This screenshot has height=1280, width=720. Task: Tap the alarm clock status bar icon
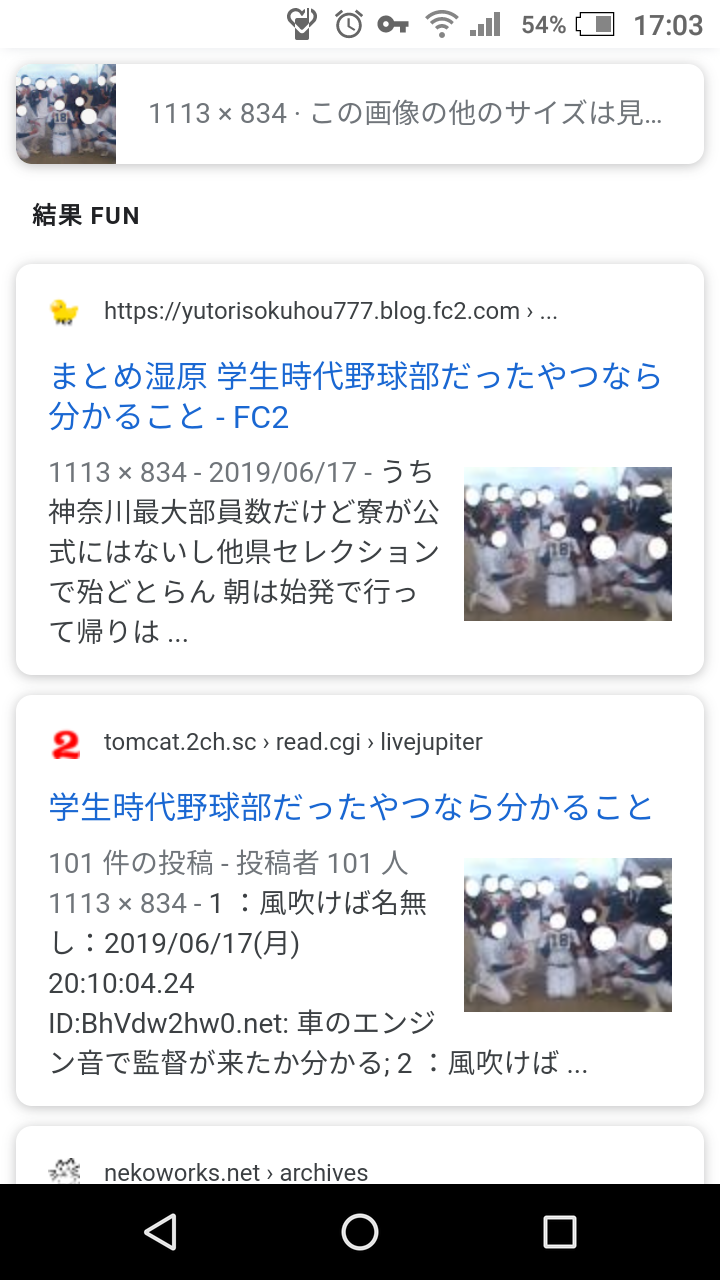click(x=351, y=23)
